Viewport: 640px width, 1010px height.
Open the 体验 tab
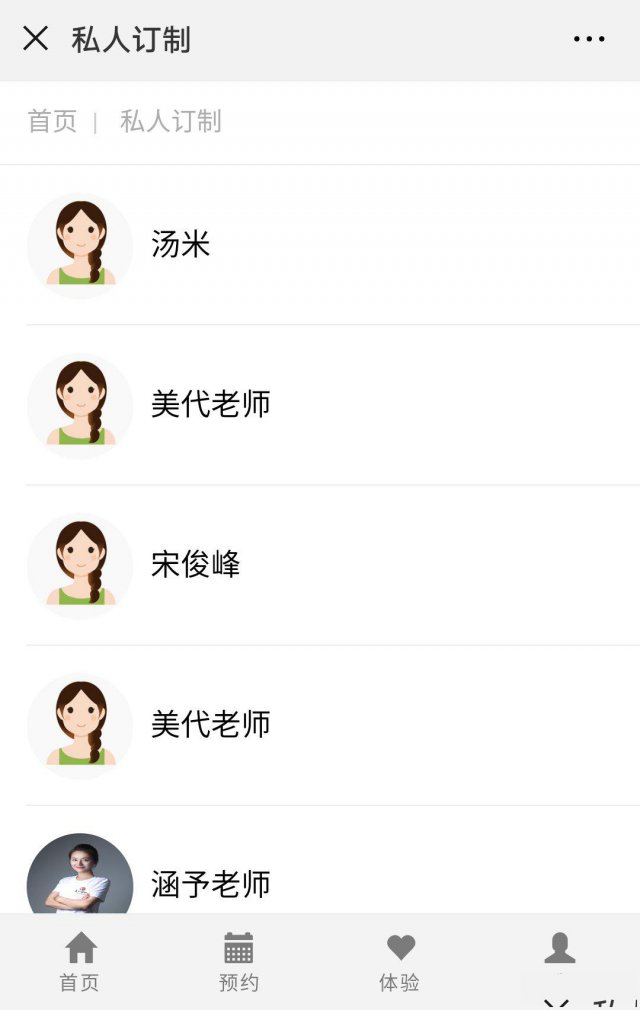400,961
